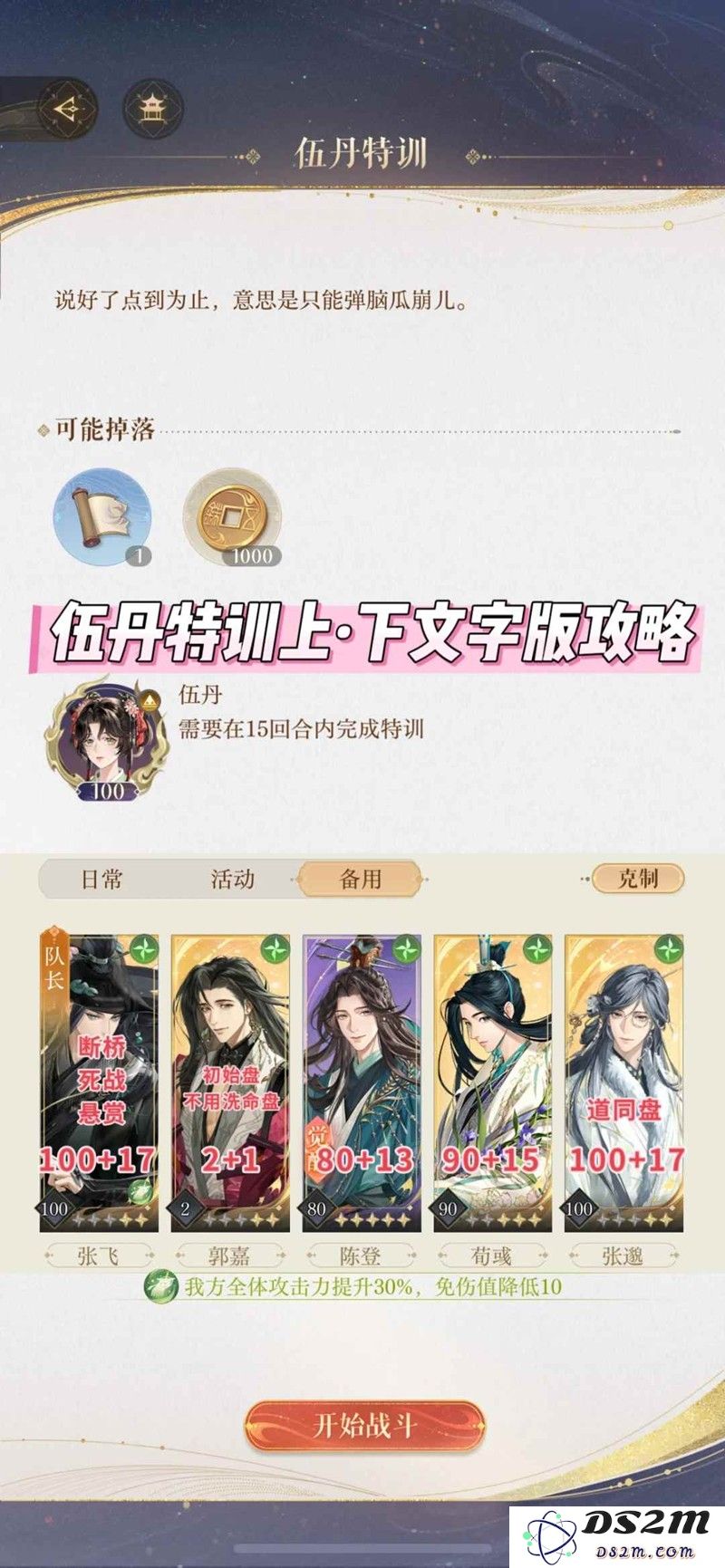Select the 备用 team preset

tap(360, 879)
